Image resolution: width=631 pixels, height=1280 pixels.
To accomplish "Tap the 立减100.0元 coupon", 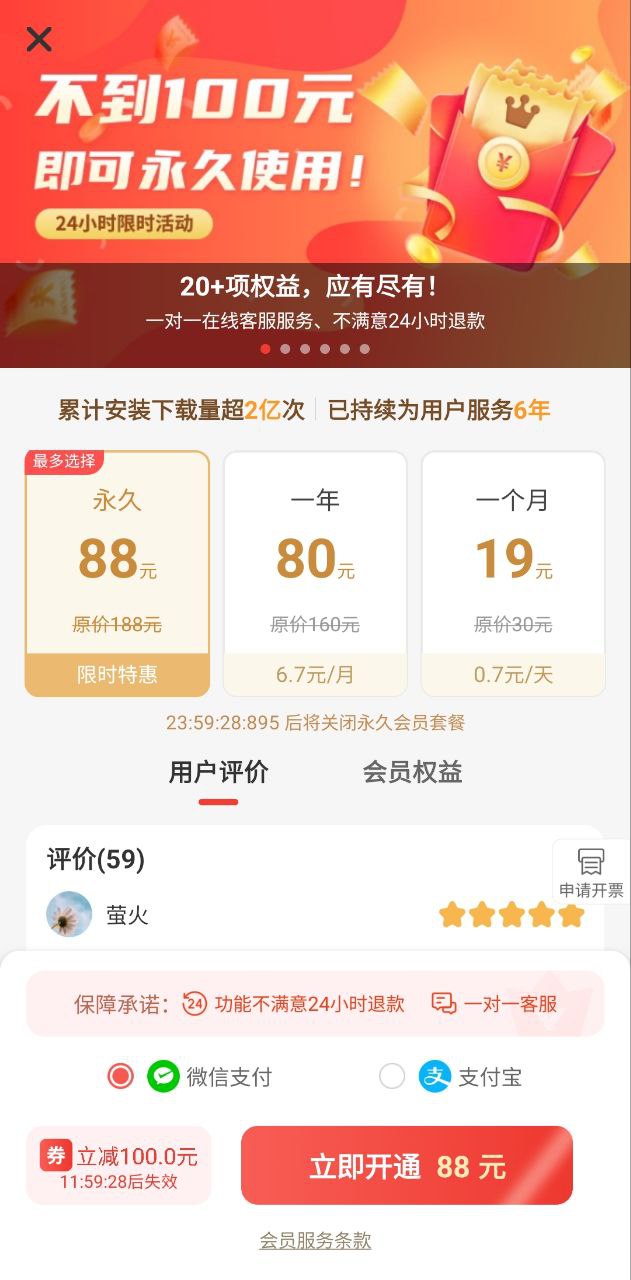I will coord(119,1166).
